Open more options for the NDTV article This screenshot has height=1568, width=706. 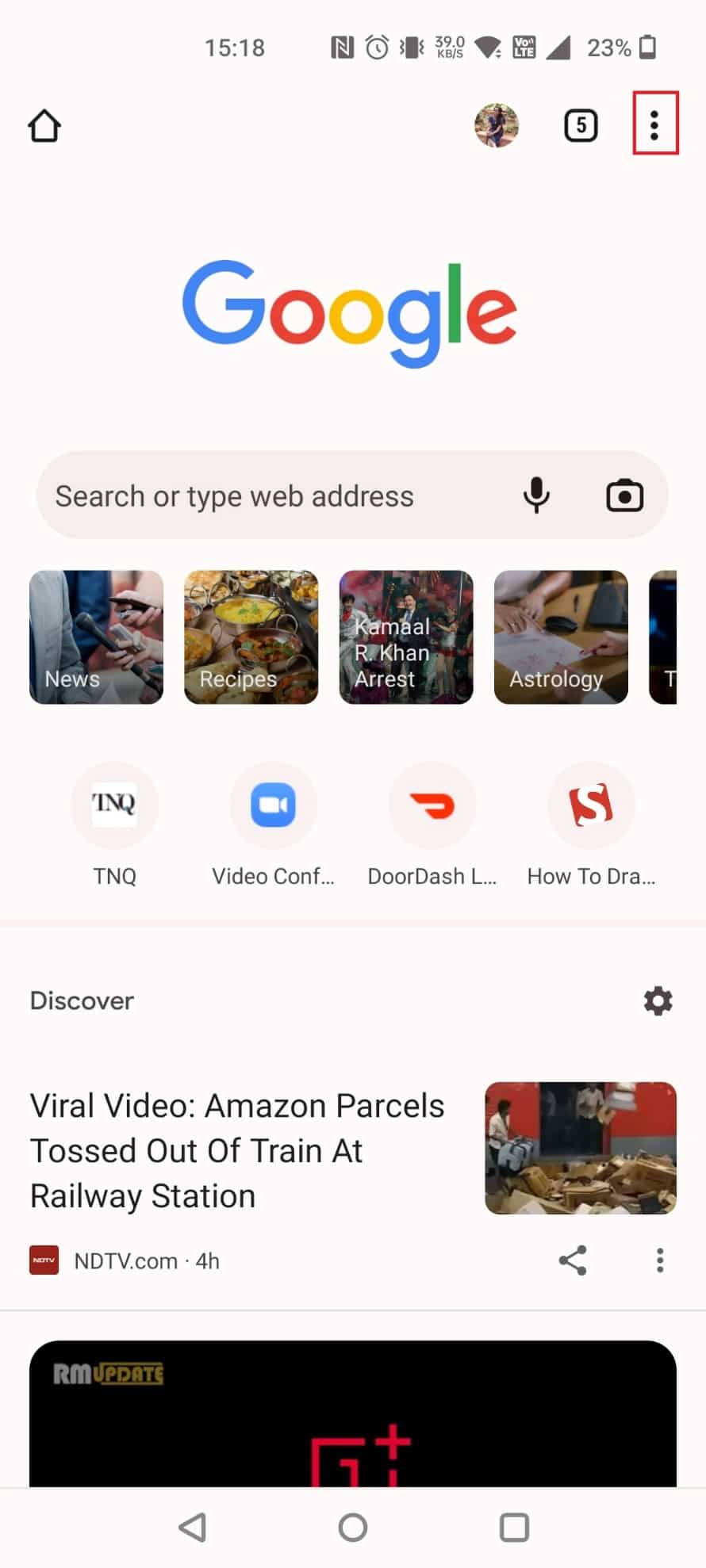pyautogui.click(x=659, y=1260)
